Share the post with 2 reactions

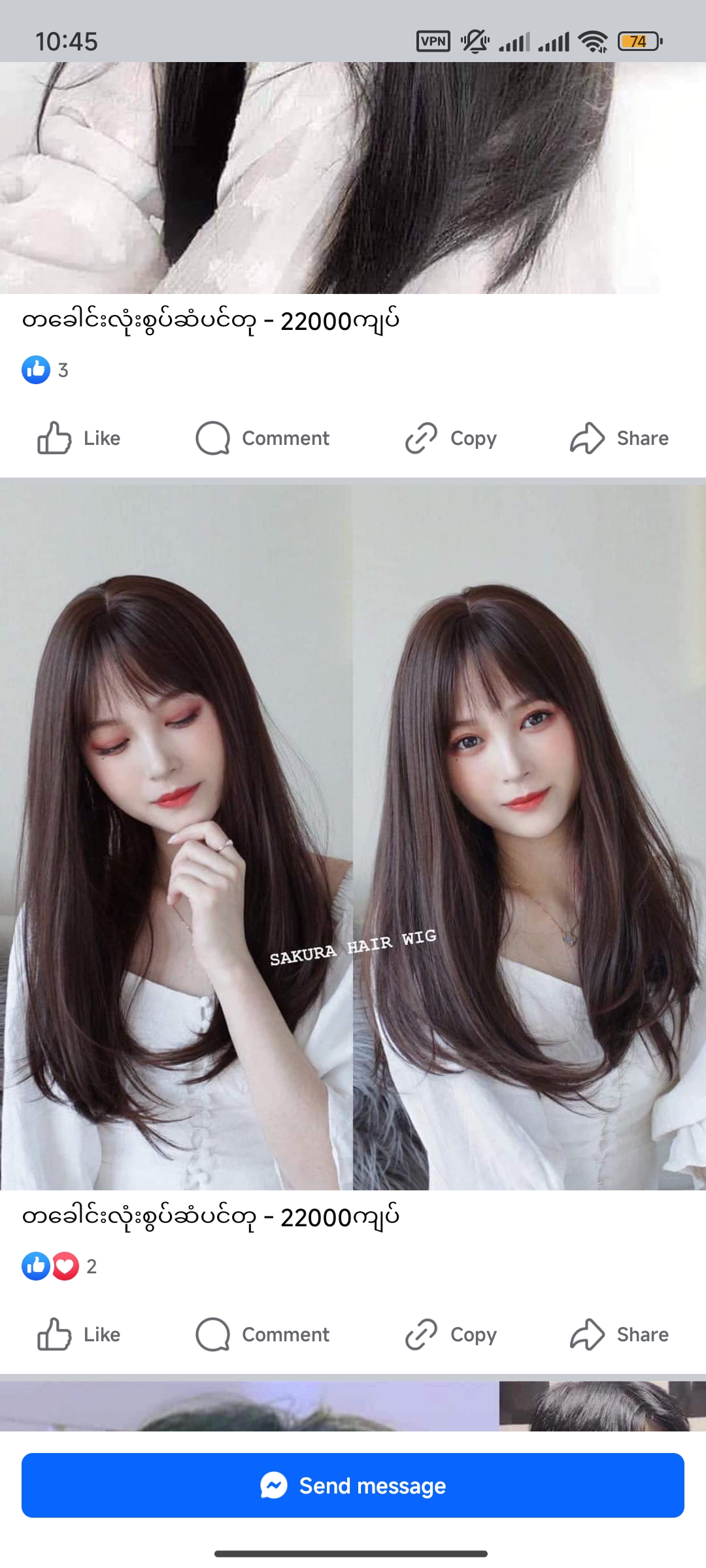pyautogui.click(x=619, y=1334)
